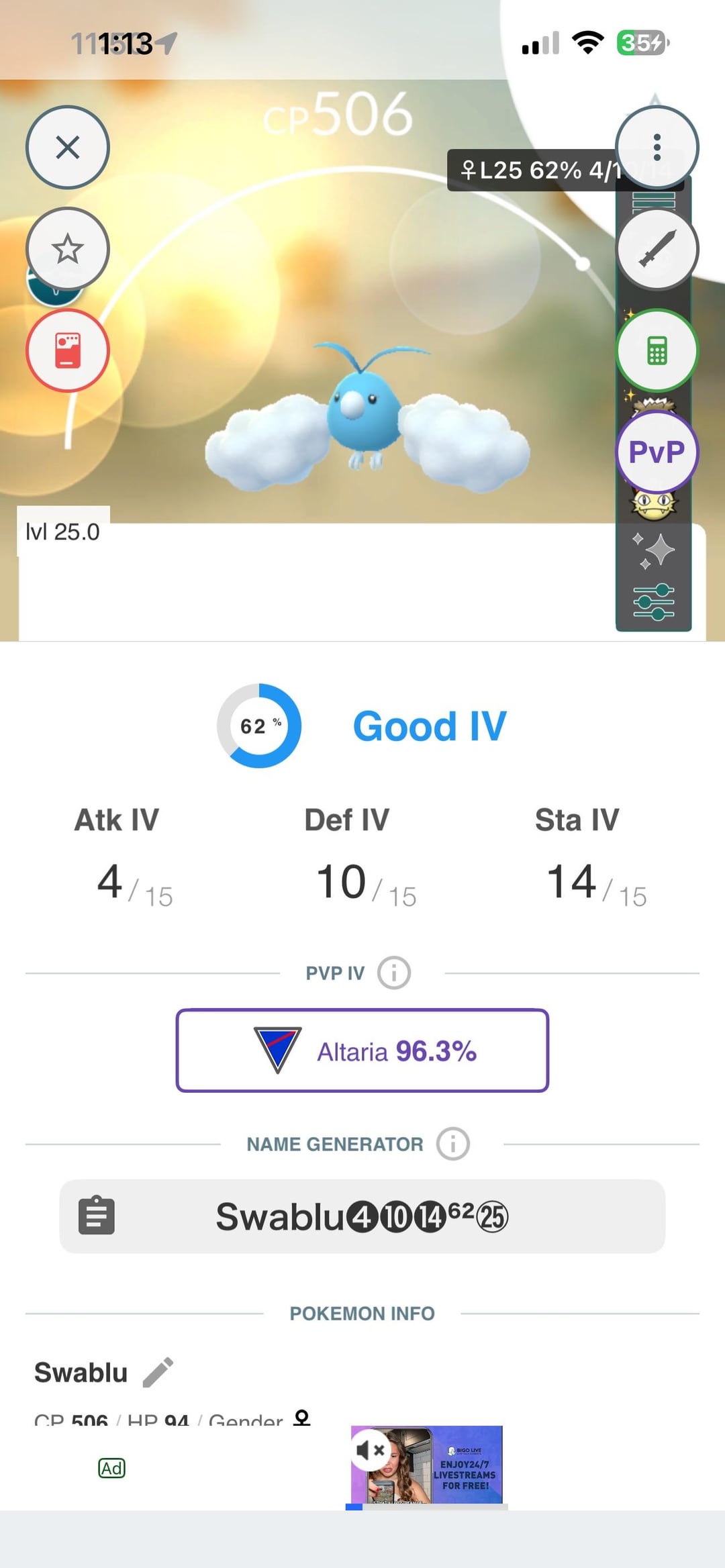Open the three-dot overflow menu

[x=657, y=147]
